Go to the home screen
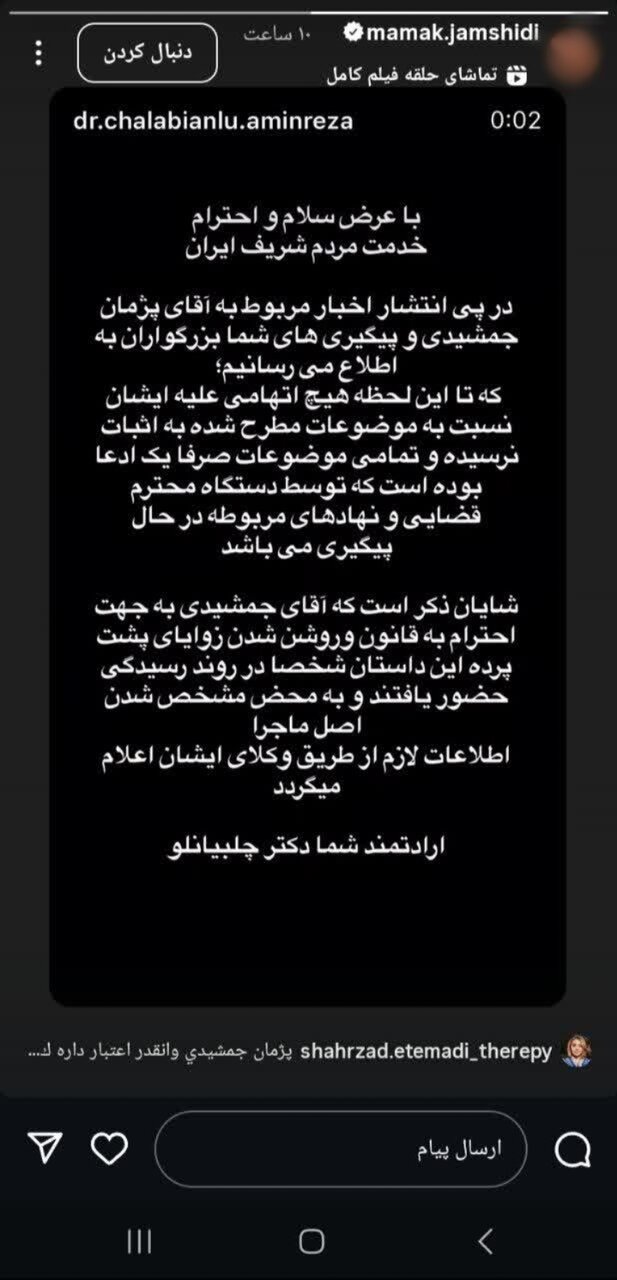 (311, 1242)
